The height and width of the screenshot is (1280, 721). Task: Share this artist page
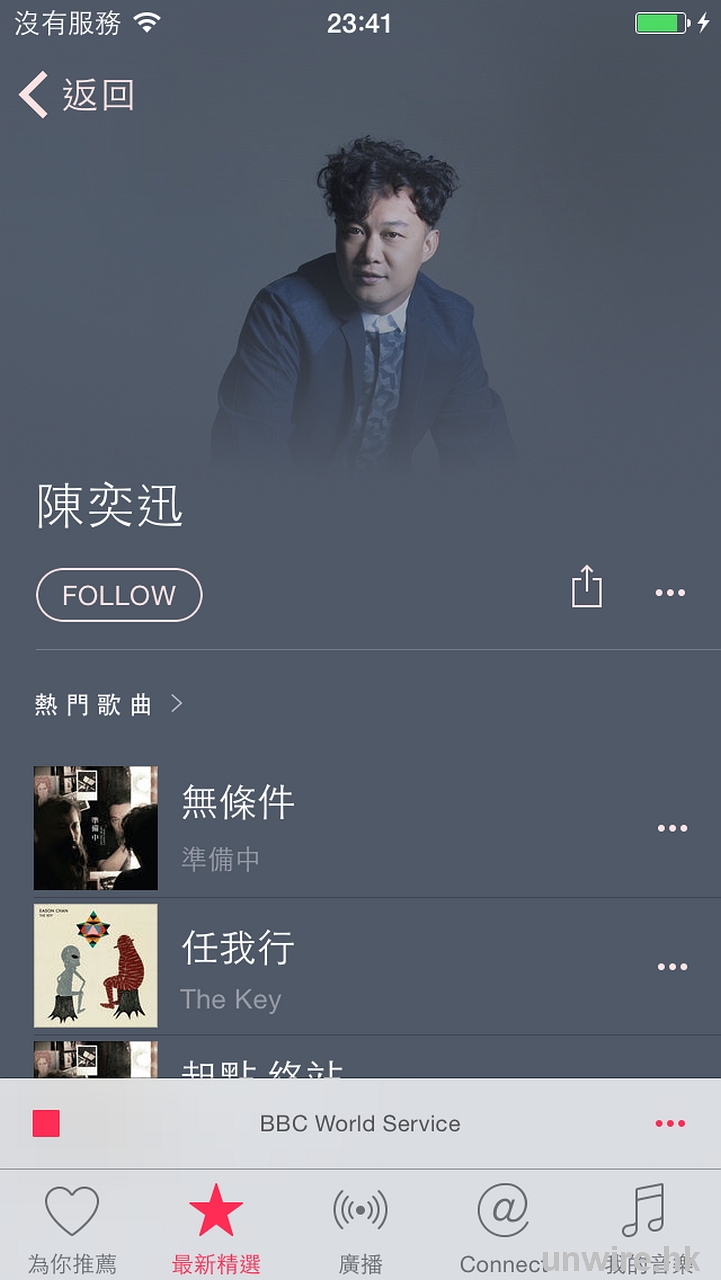pos(587,588)
